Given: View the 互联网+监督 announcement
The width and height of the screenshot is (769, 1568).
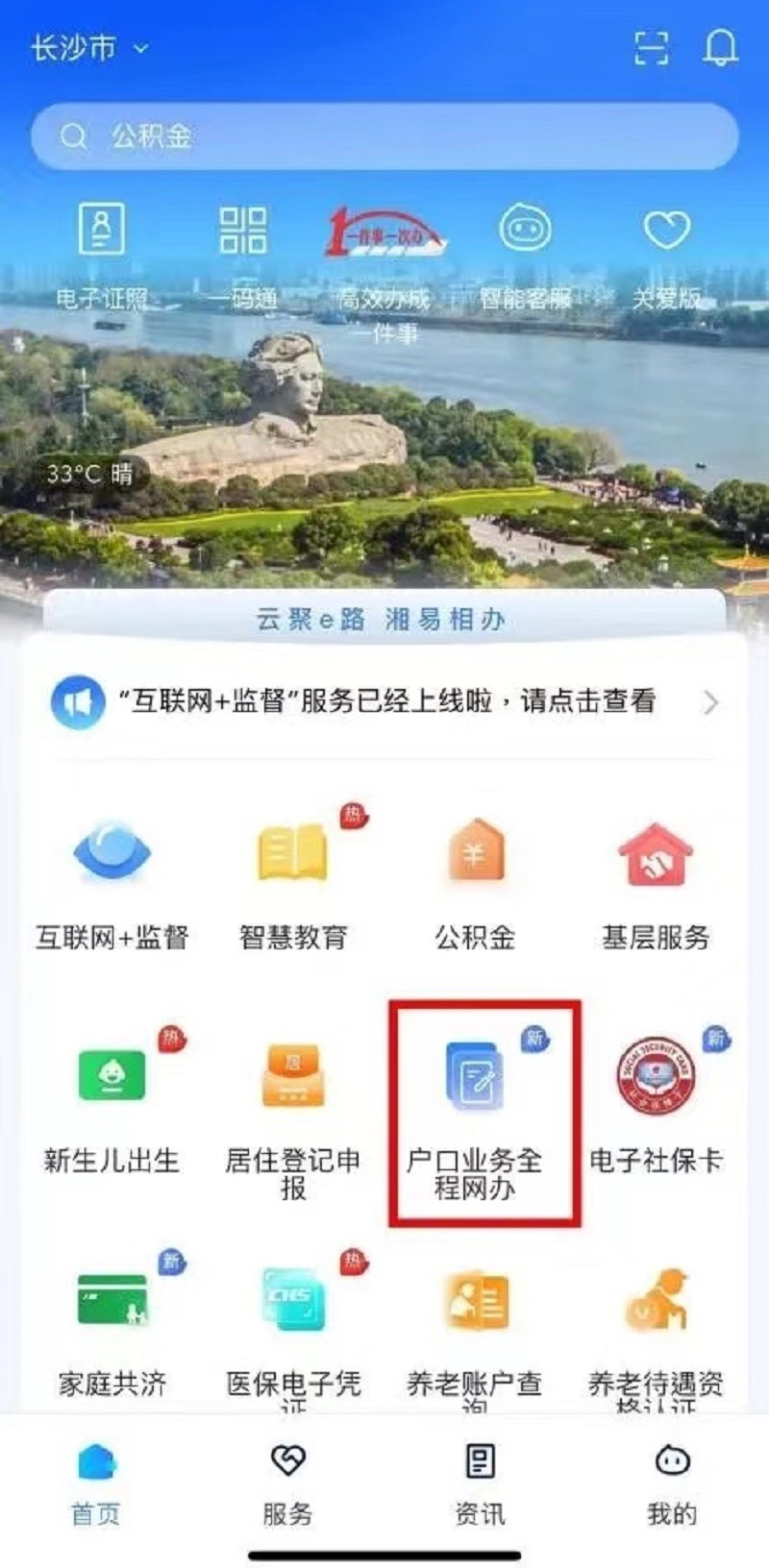Looking at the screenshot, I should point(384,702).
